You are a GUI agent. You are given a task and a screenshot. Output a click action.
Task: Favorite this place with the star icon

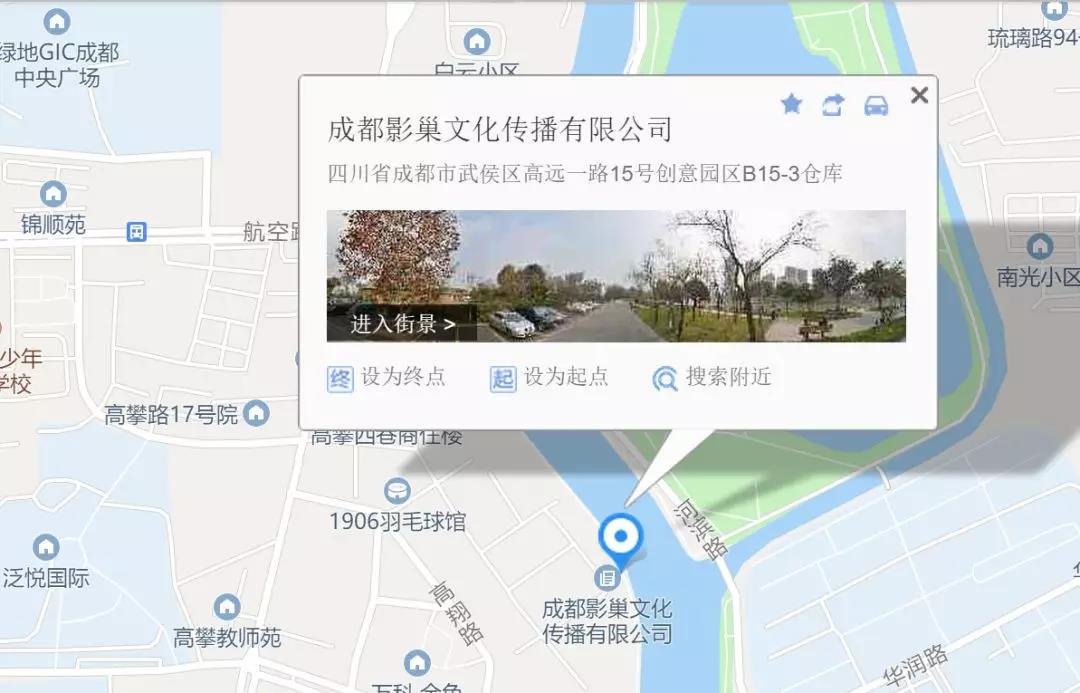click(x=791, y=104)
